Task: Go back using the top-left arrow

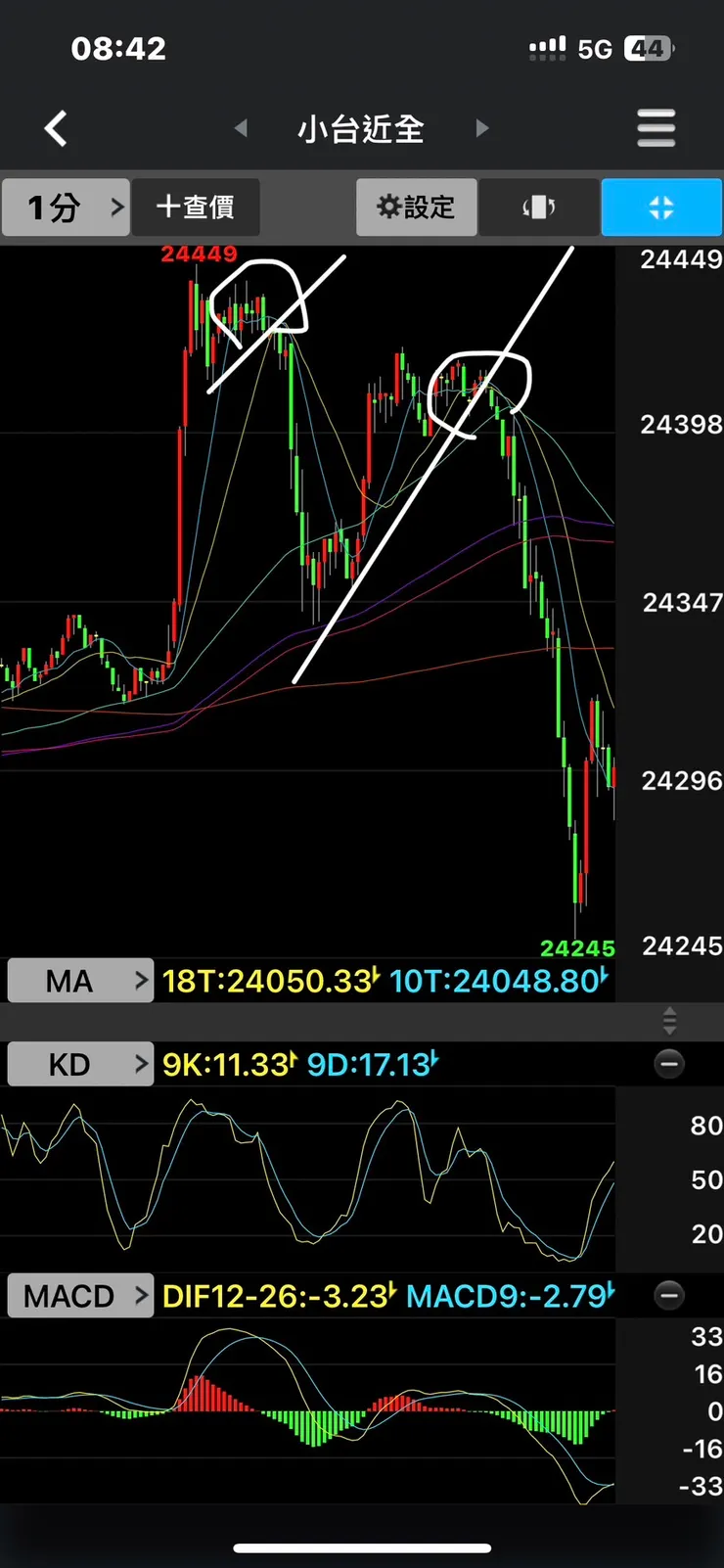Action: [x=56, y=128]
